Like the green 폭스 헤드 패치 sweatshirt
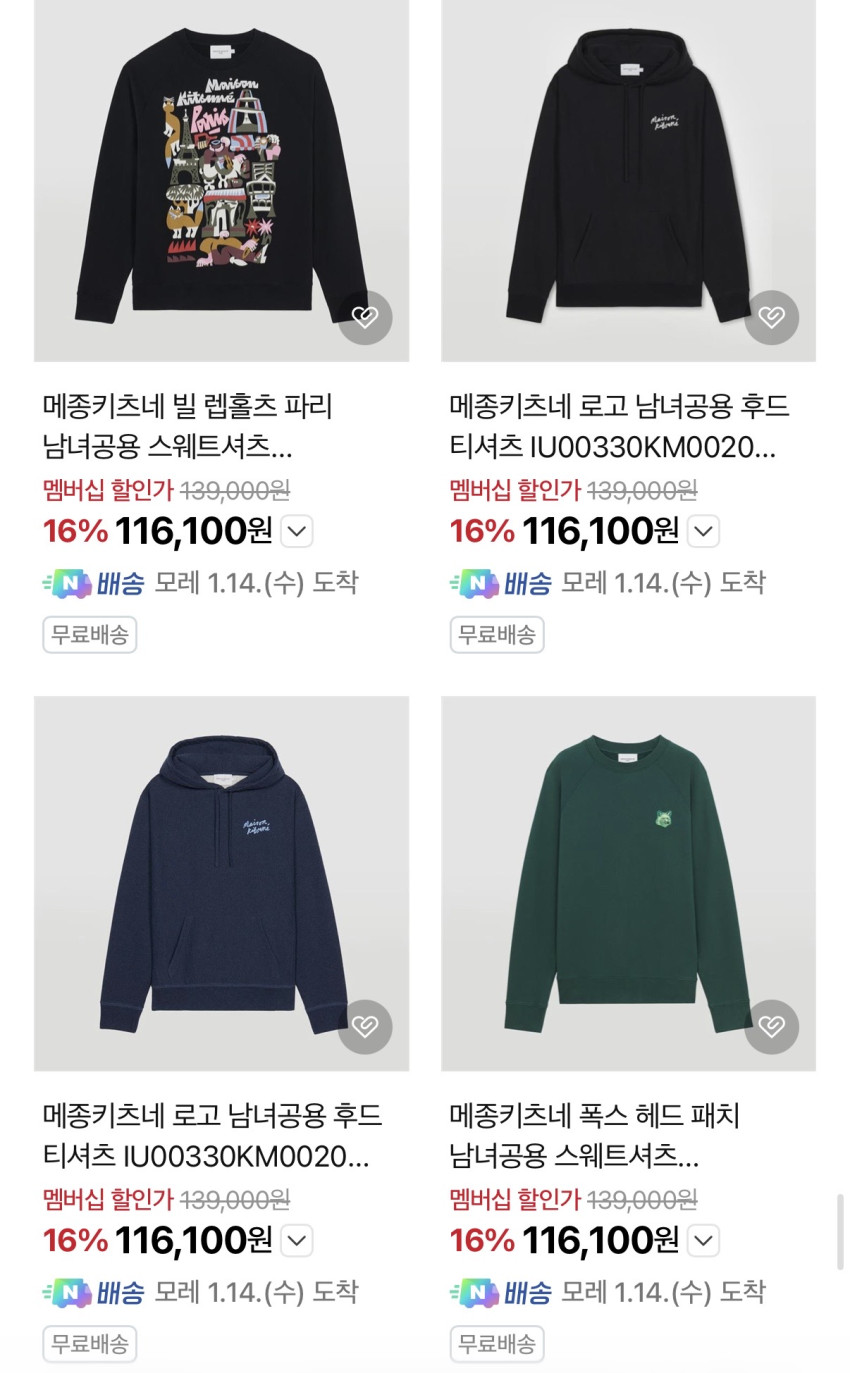The image size is (850, 1373). coord(771,1026)
